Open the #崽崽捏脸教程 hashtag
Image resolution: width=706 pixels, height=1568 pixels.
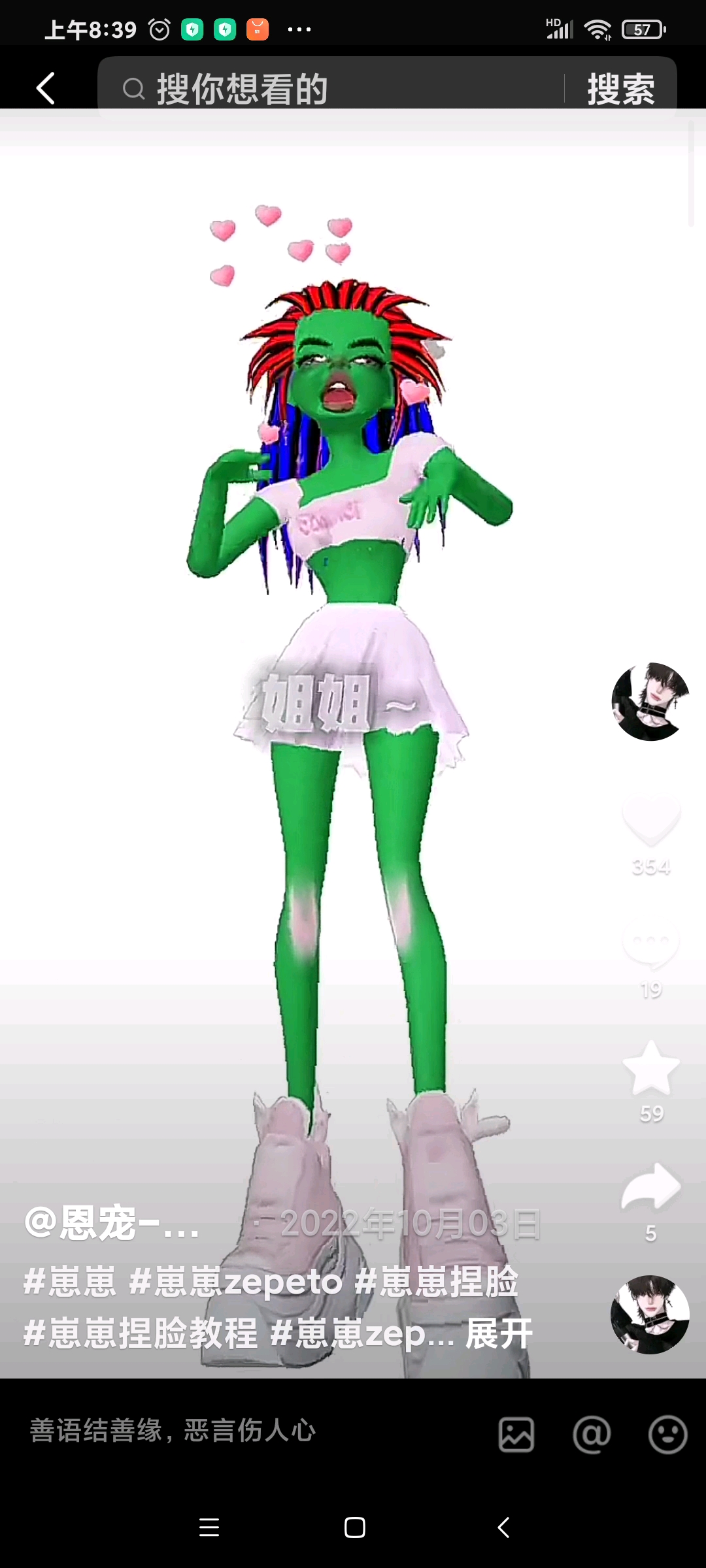pos(141,1333)
